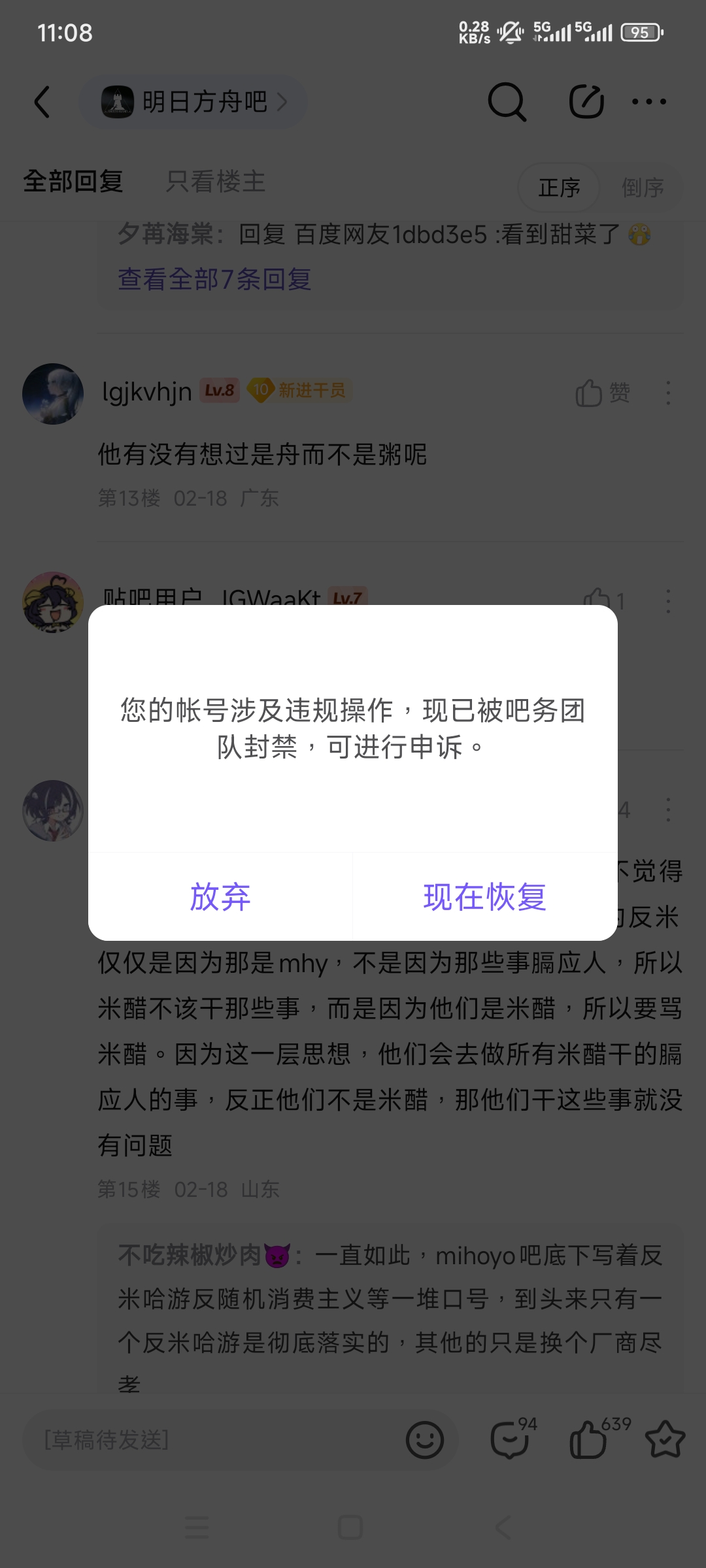706x1568 pixels.
Task: Tap 放弃 to dismiss the ban dialog
Action: coord(220,897)
